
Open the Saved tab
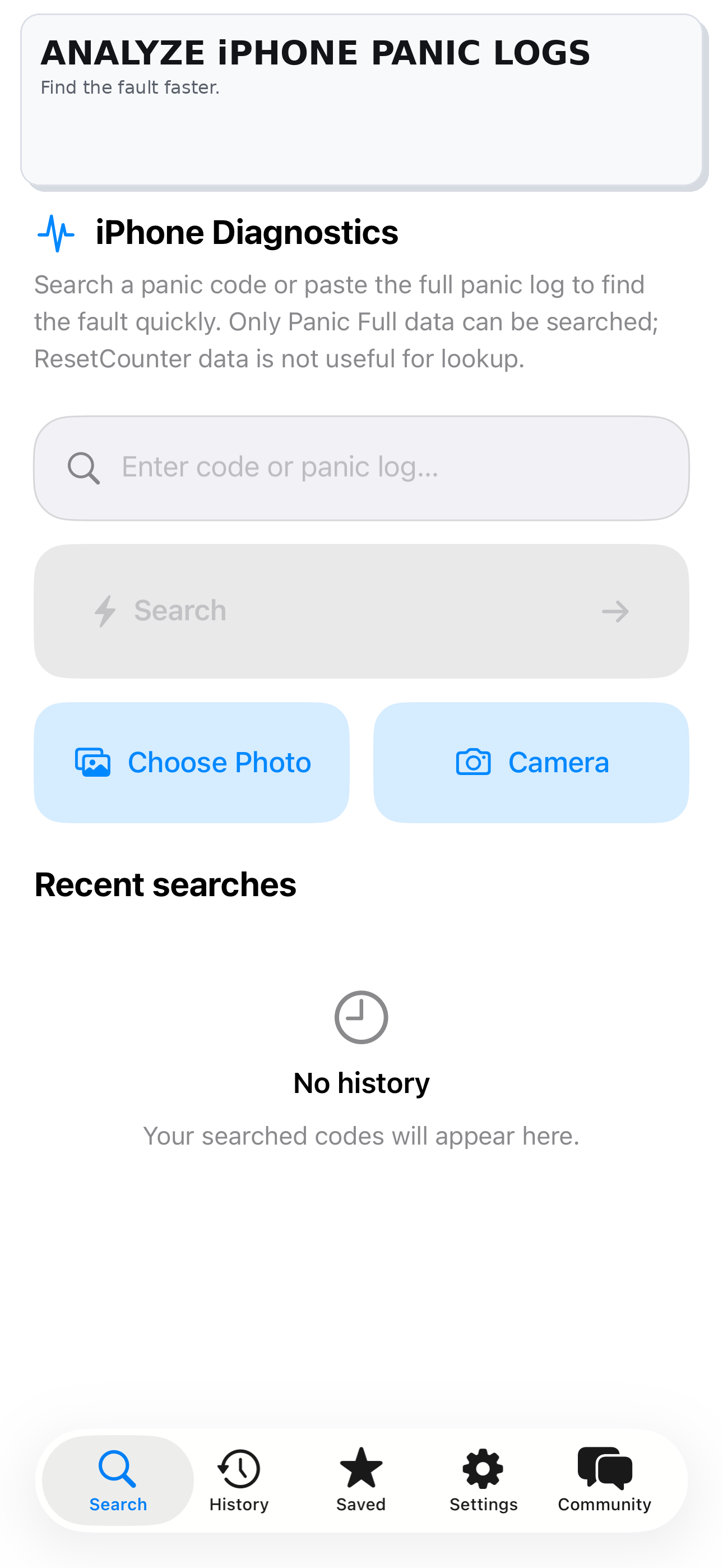(x=361, y=1481)
